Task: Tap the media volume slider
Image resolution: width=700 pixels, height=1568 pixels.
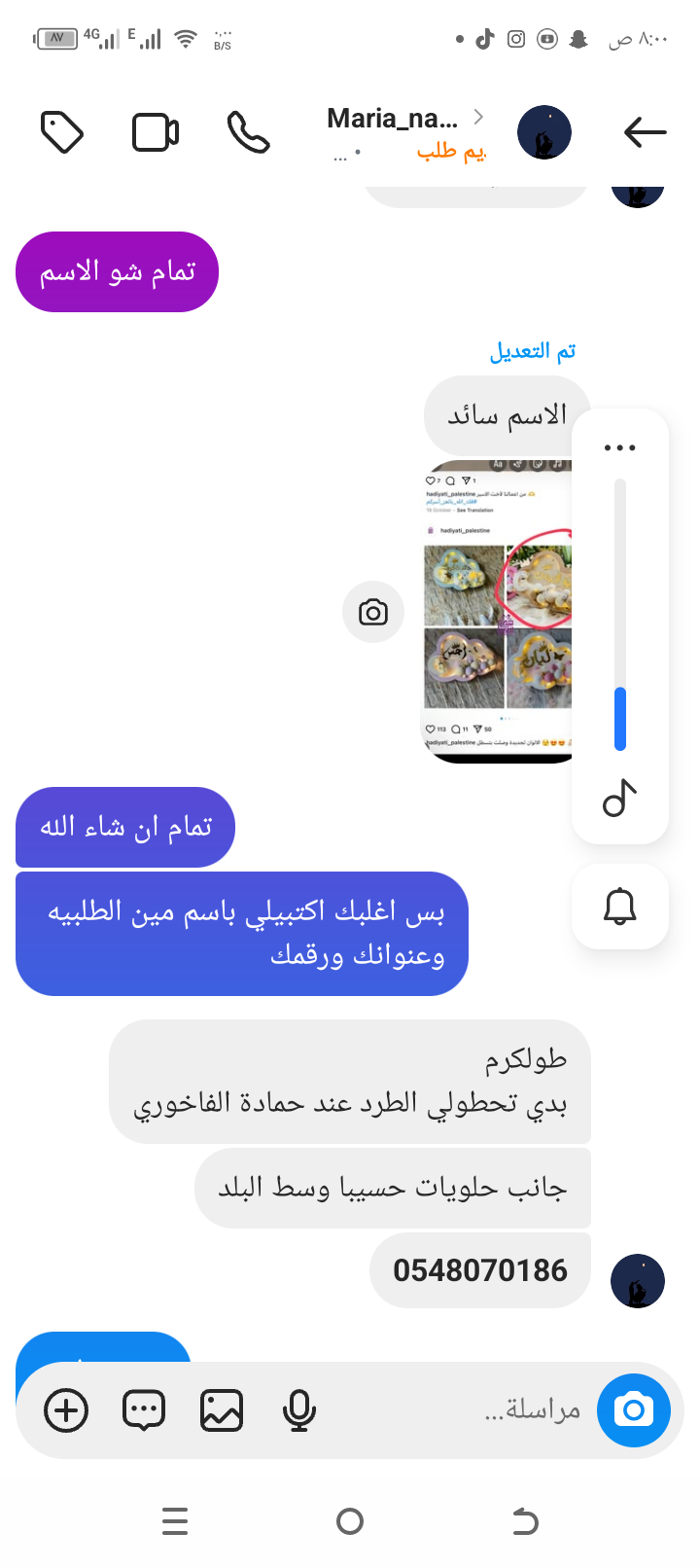Action: click(x=619, y=615)
